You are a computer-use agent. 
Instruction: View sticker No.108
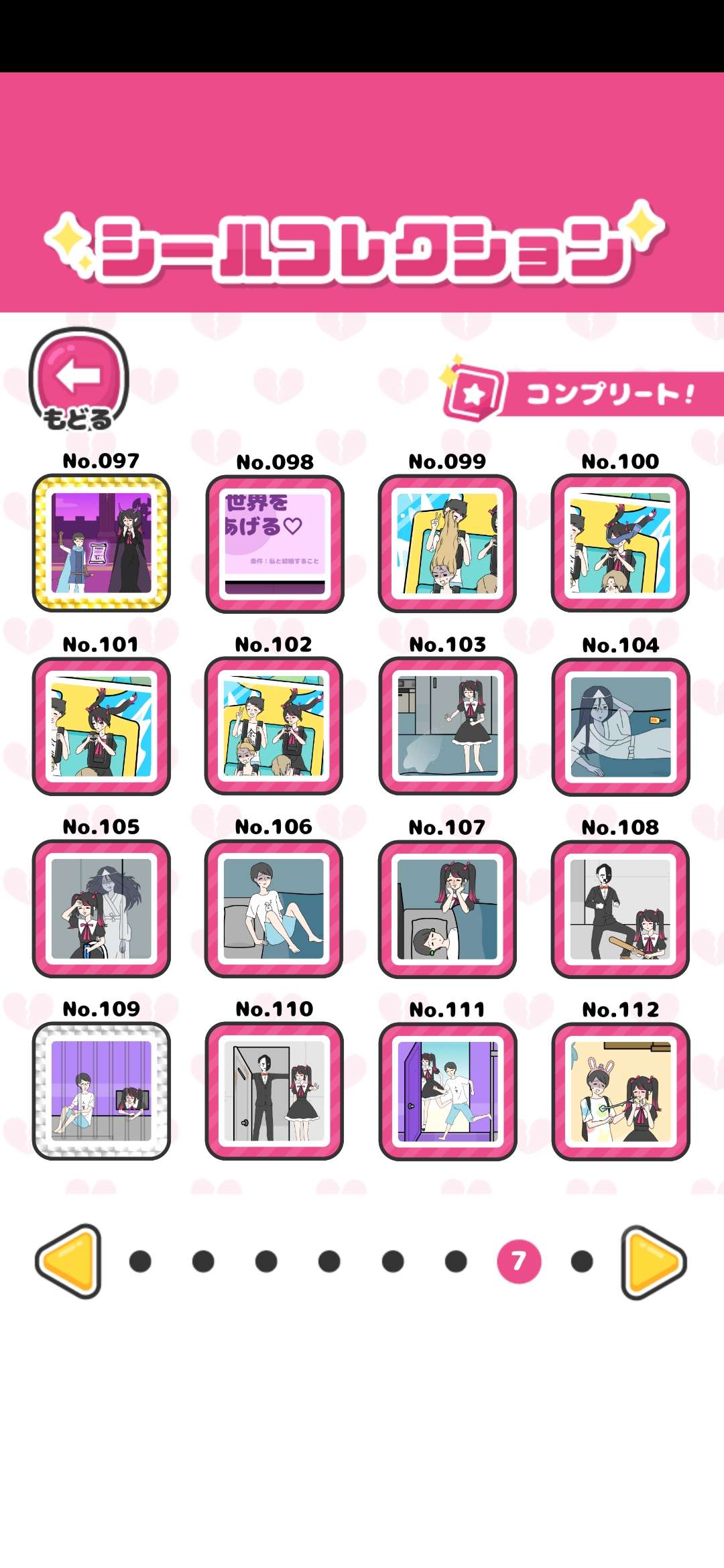(x=620, y=909)
